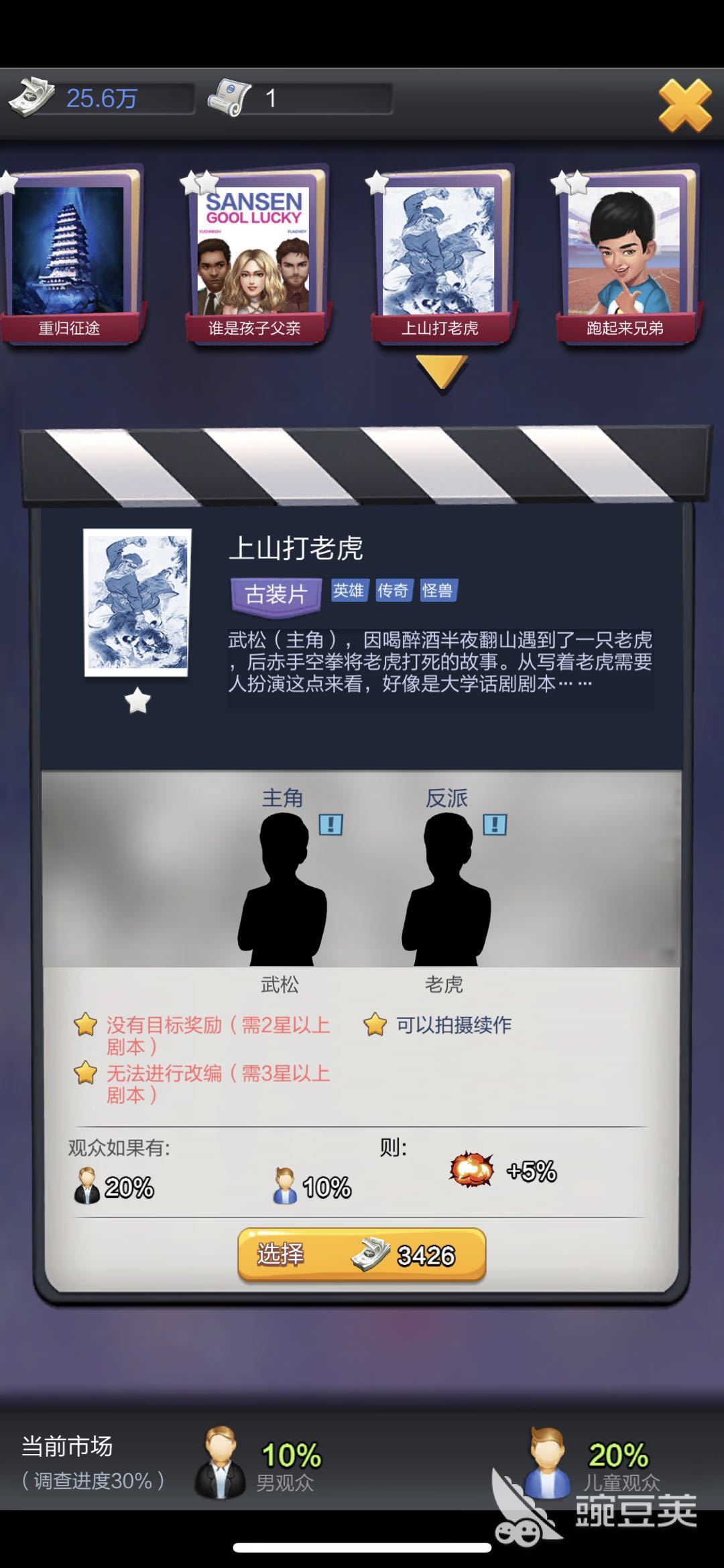Select the 跑起来兄弟 script card
This screenshot has height=1568, width=724.
click(625, 256)
